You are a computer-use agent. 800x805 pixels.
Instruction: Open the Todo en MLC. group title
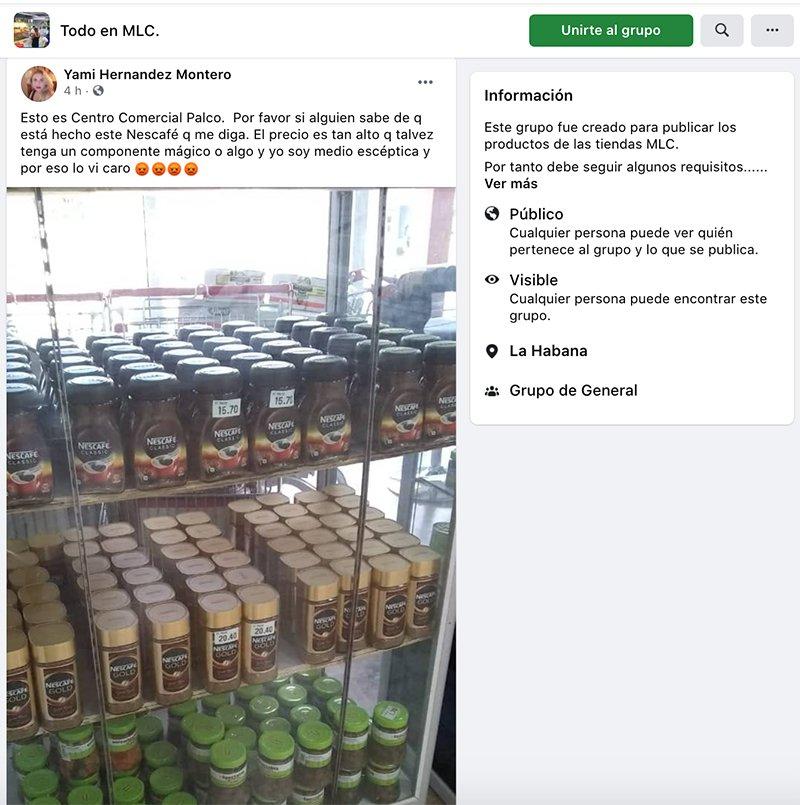[109, 31]
